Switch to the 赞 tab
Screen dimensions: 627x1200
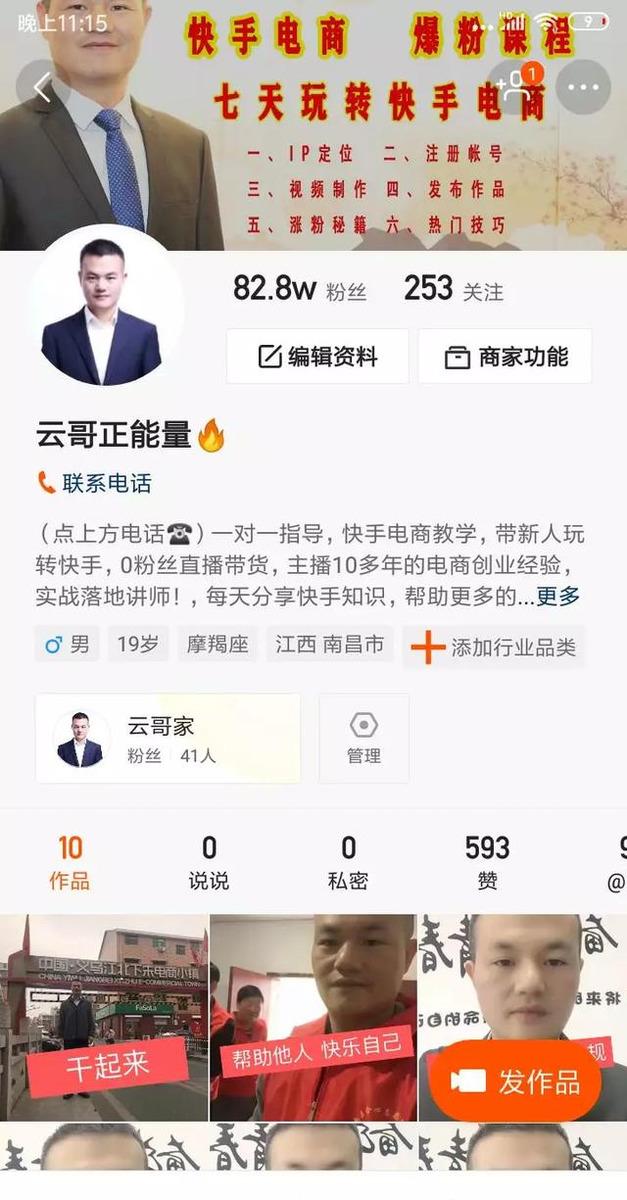[487, 862]
